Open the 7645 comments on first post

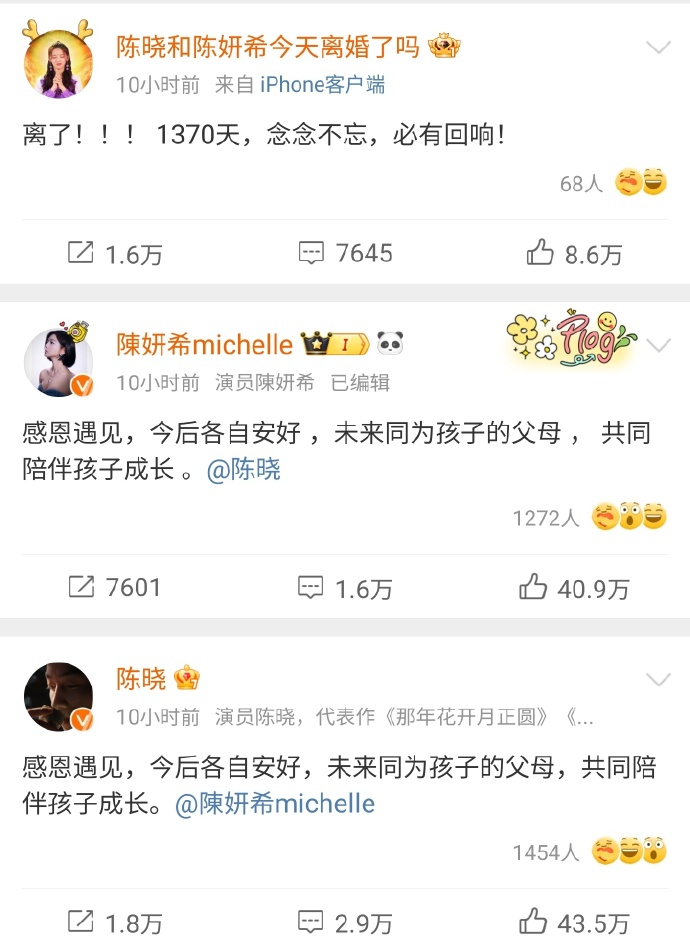click(x=345, y=254)
